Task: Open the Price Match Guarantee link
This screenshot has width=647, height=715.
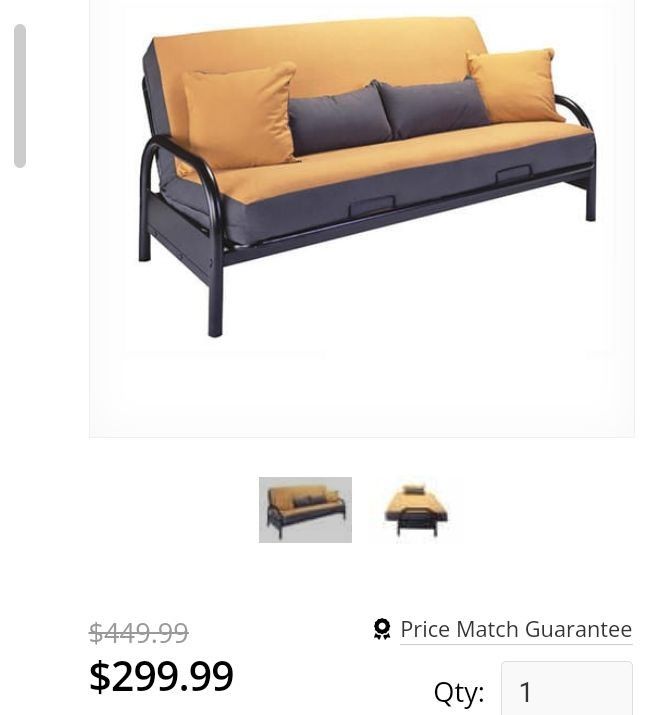Action: pos(515,629)
